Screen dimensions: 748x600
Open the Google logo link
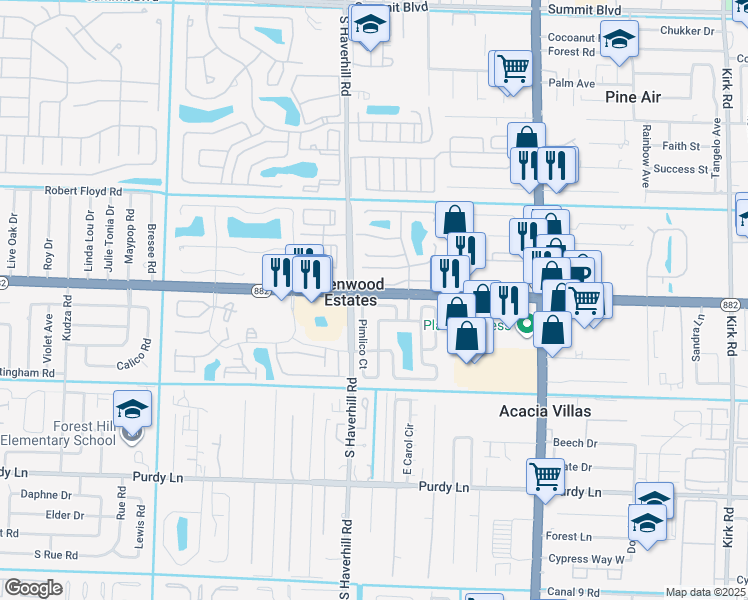click(x=34, y=588)
